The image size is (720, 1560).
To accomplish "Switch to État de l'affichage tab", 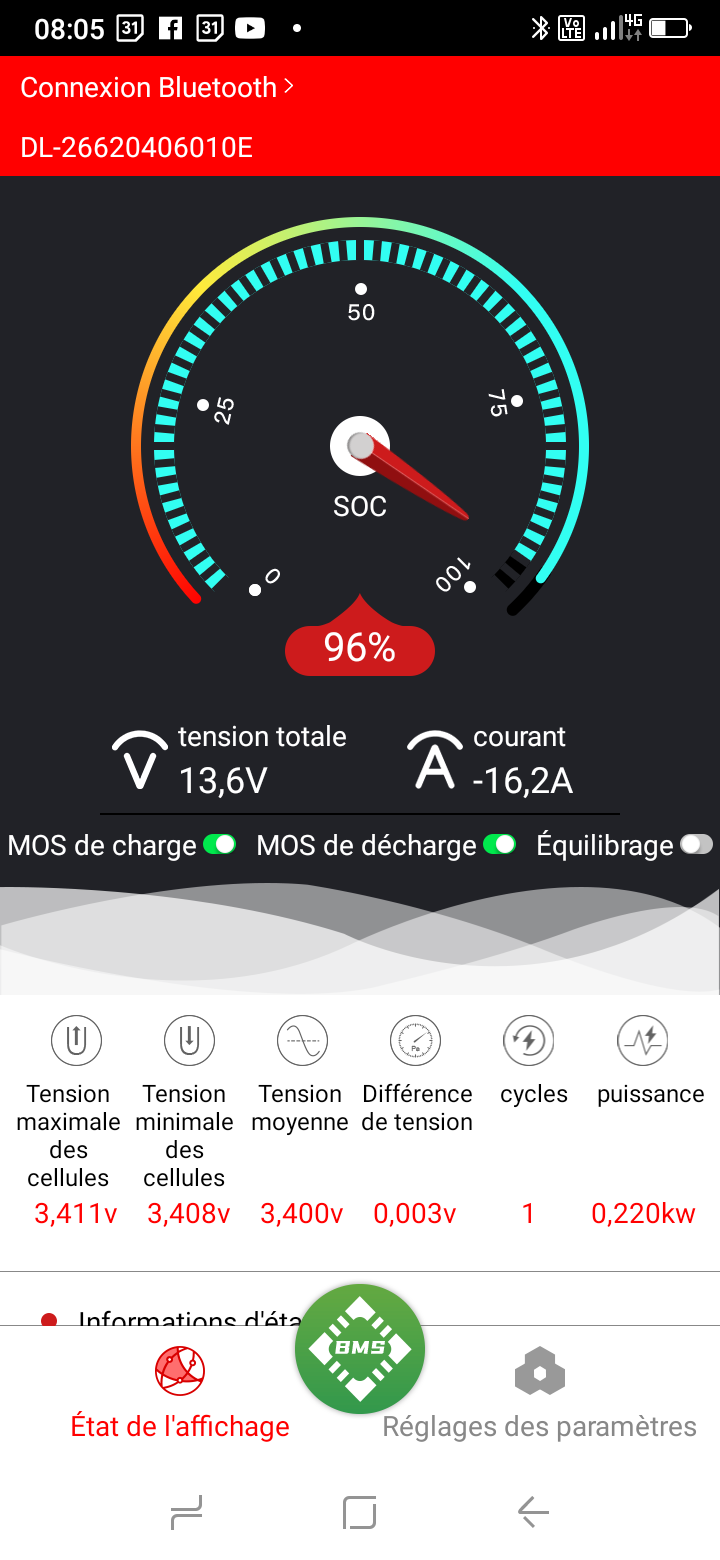I will (180, 1392).
